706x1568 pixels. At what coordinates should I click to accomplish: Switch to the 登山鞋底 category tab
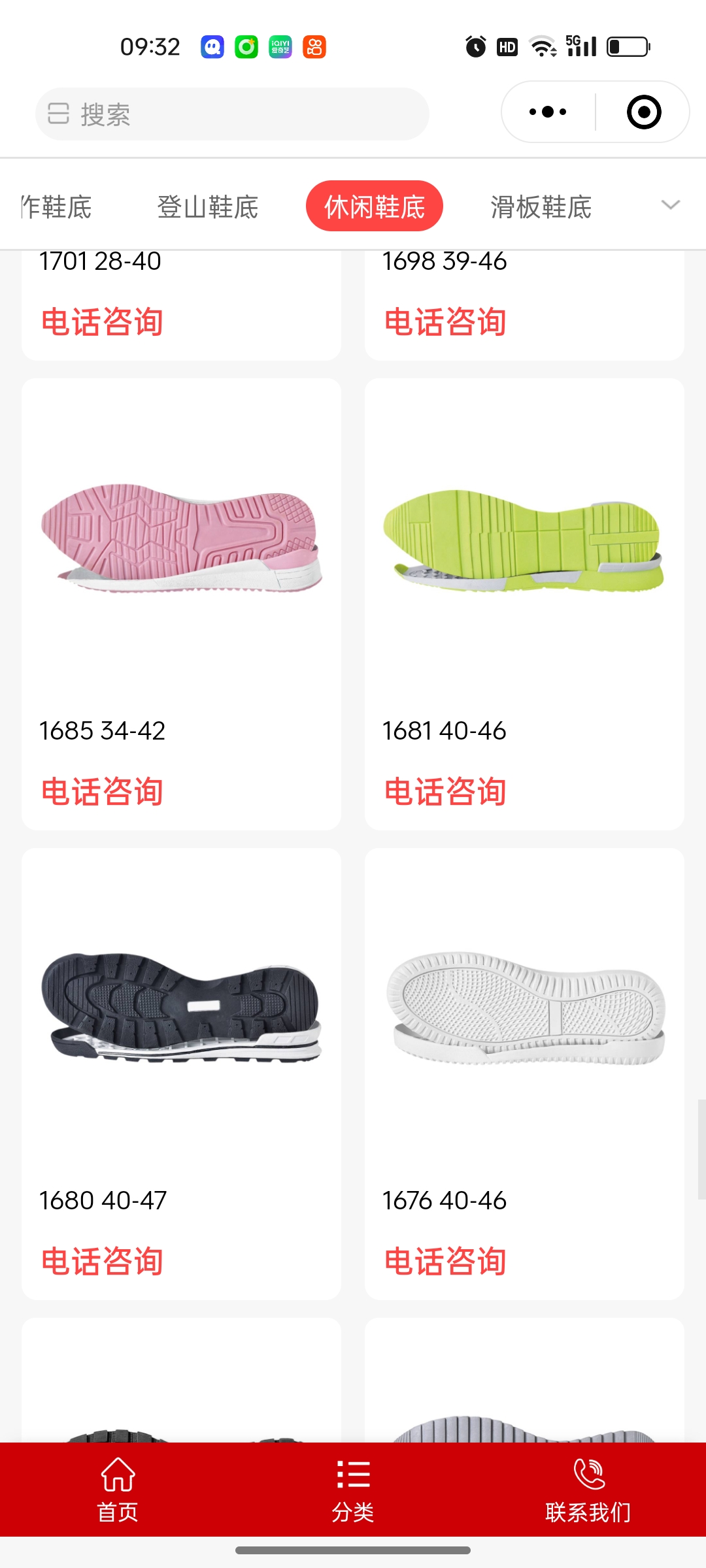click(x=208, y=207)
